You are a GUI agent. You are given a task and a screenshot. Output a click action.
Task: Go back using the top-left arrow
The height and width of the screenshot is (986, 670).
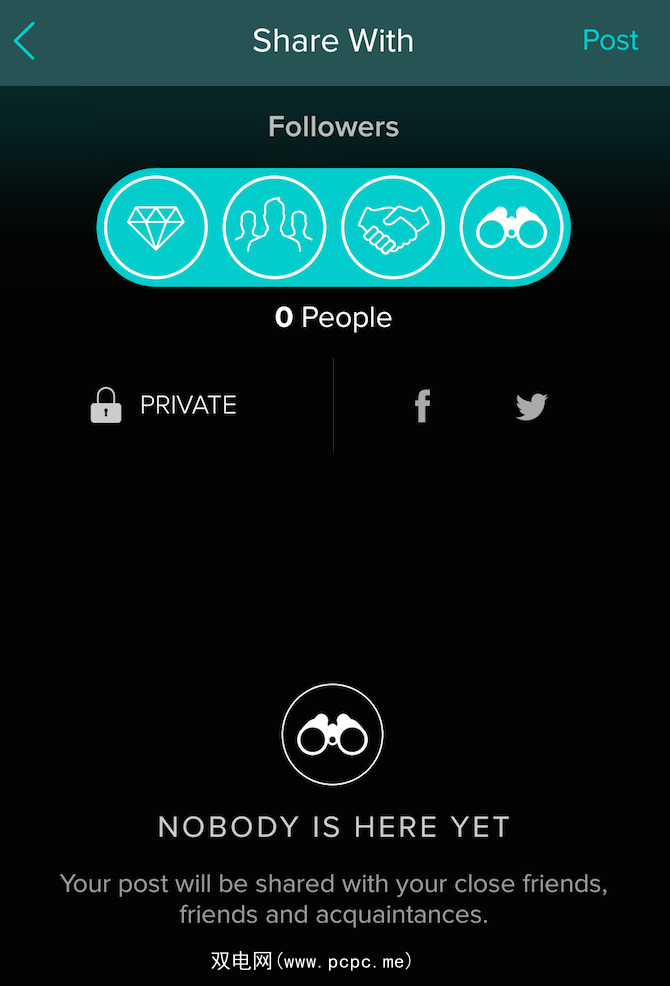coord(25,41)
